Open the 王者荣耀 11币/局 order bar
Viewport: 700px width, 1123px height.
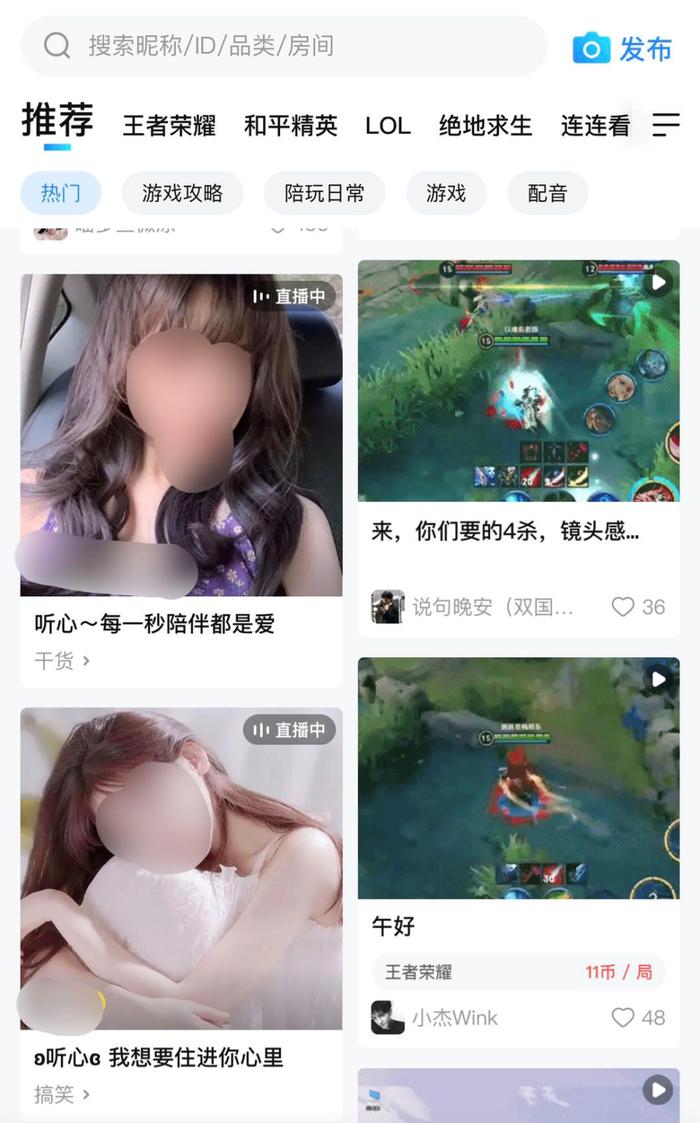(519, 972)
